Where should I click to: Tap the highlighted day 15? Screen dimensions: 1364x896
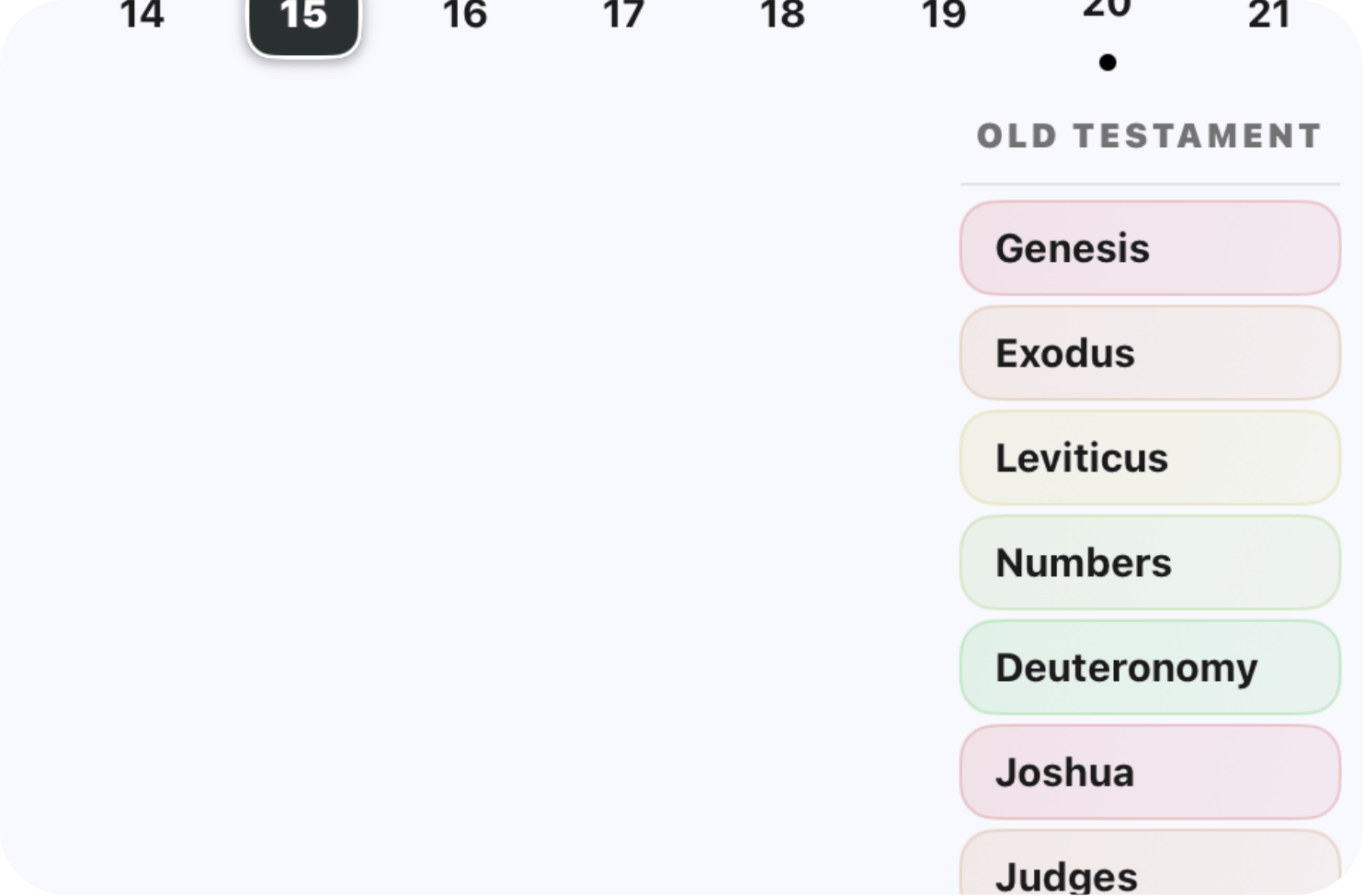tap(303, 20)
